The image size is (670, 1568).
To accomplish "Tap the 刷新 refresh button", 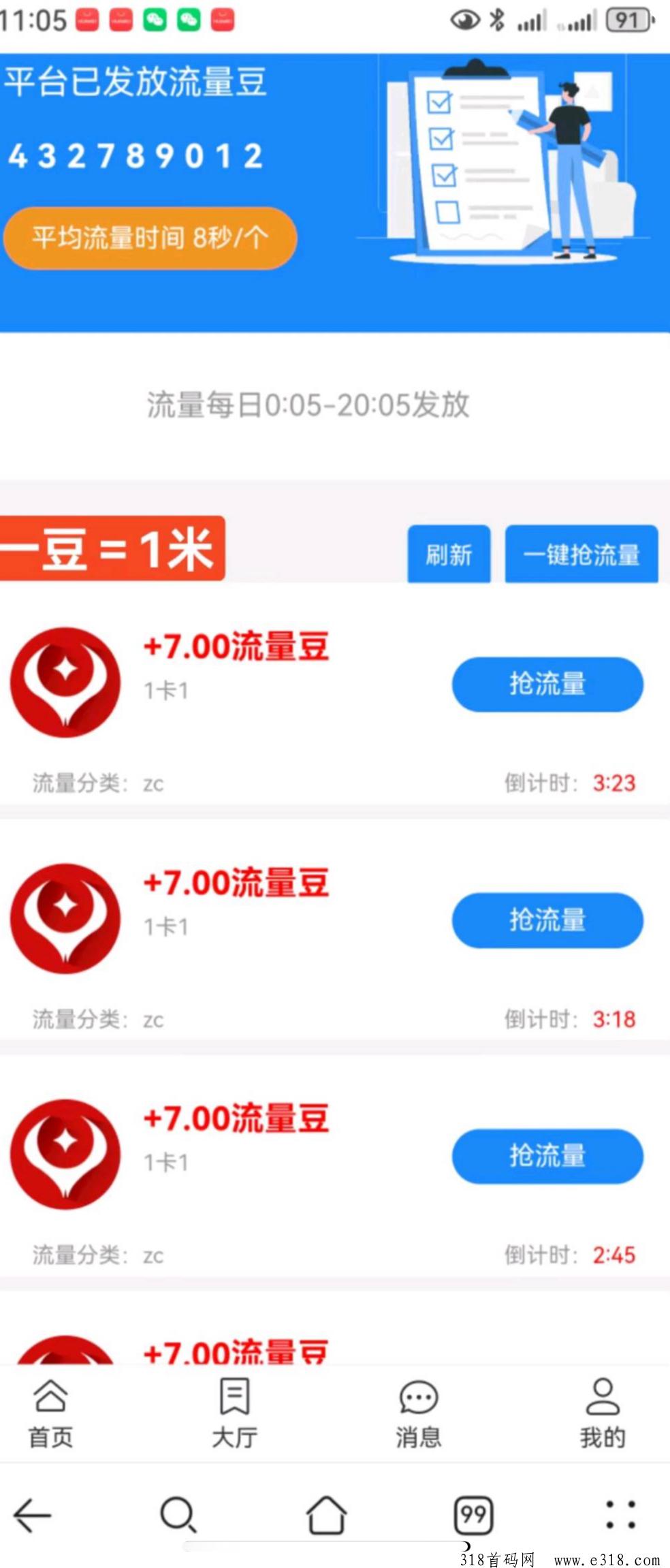I will point(449,554).
